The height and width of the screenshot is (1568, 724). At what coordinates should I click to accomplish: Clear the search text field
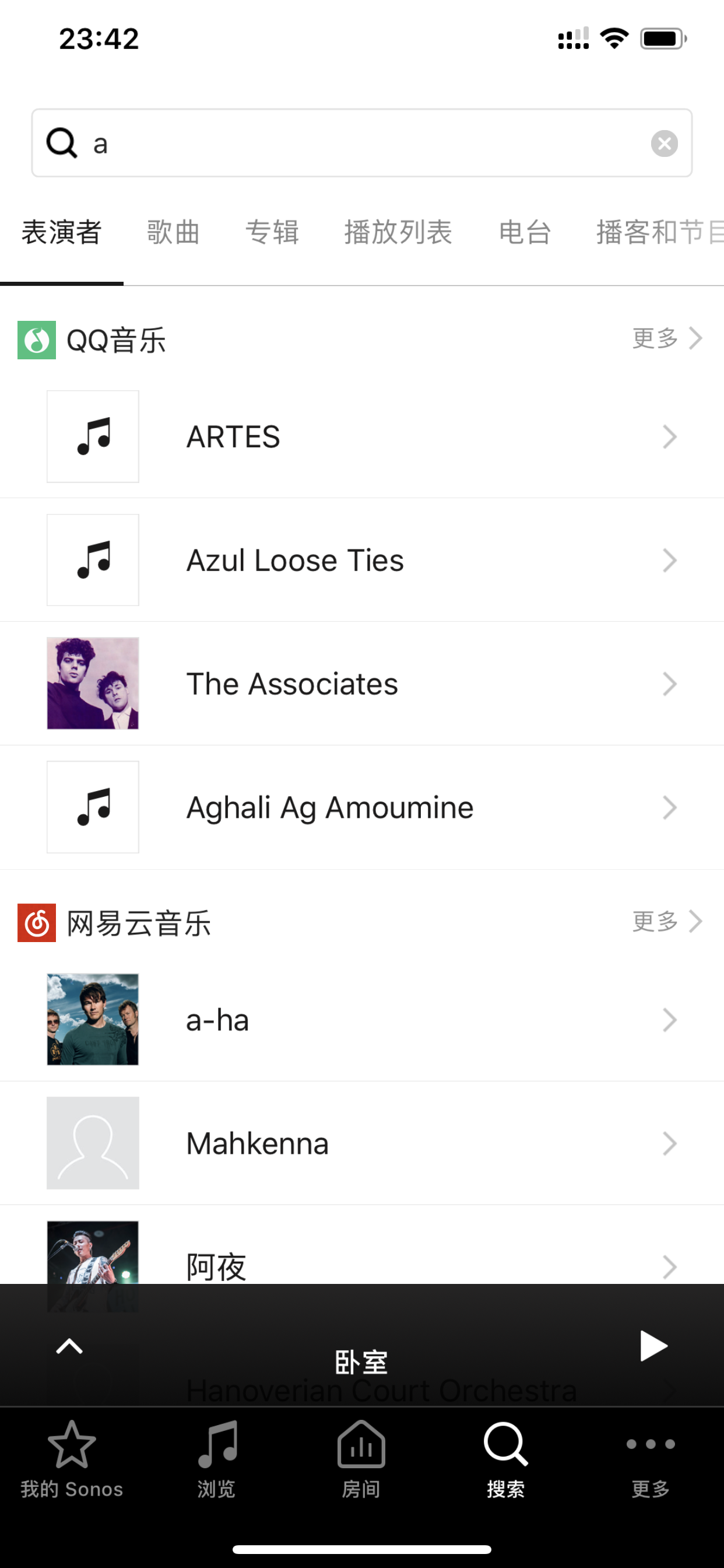click(x=664, y=143)
